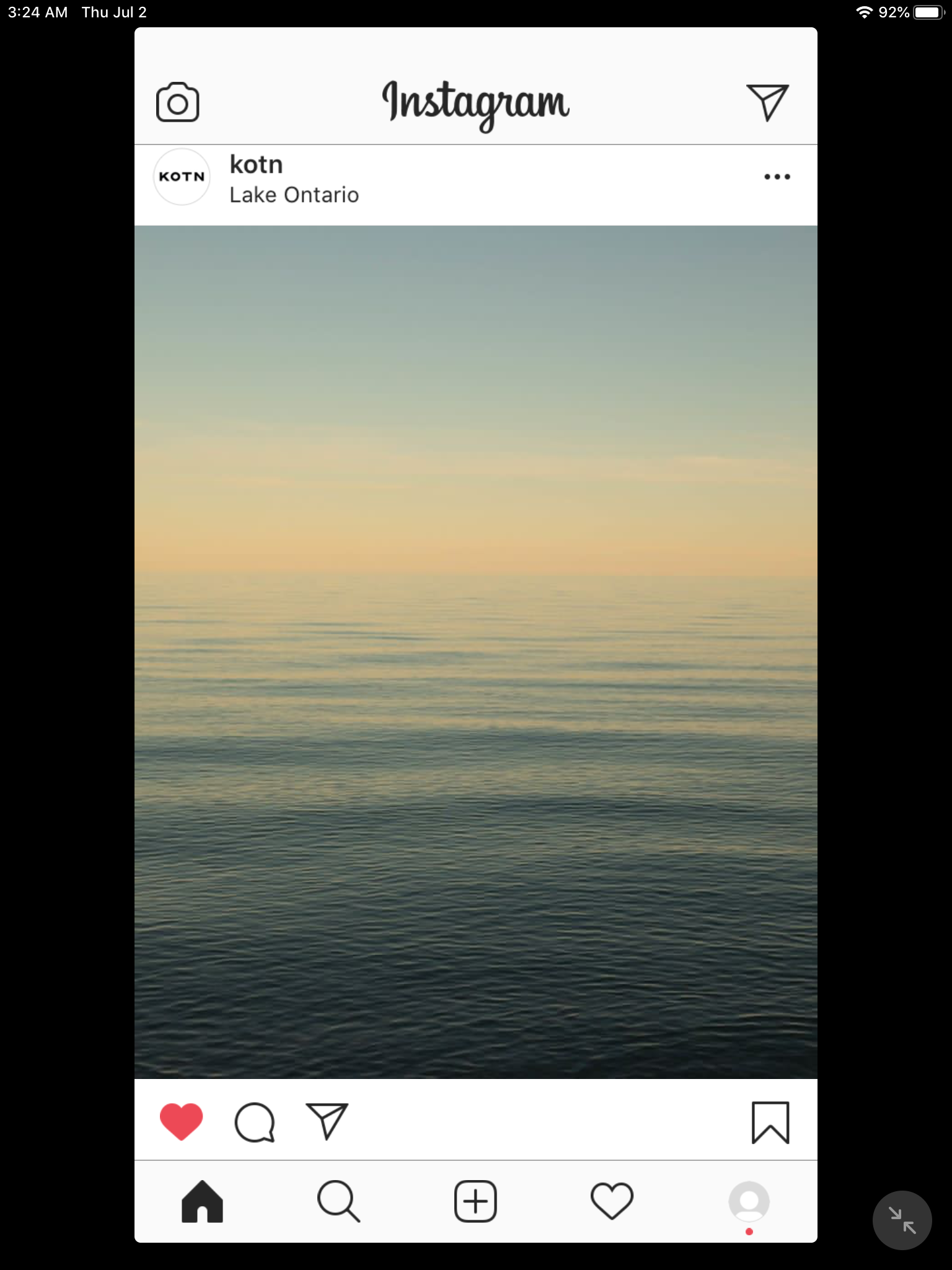
Task: Create a new post
Action: pos(475,1202)
